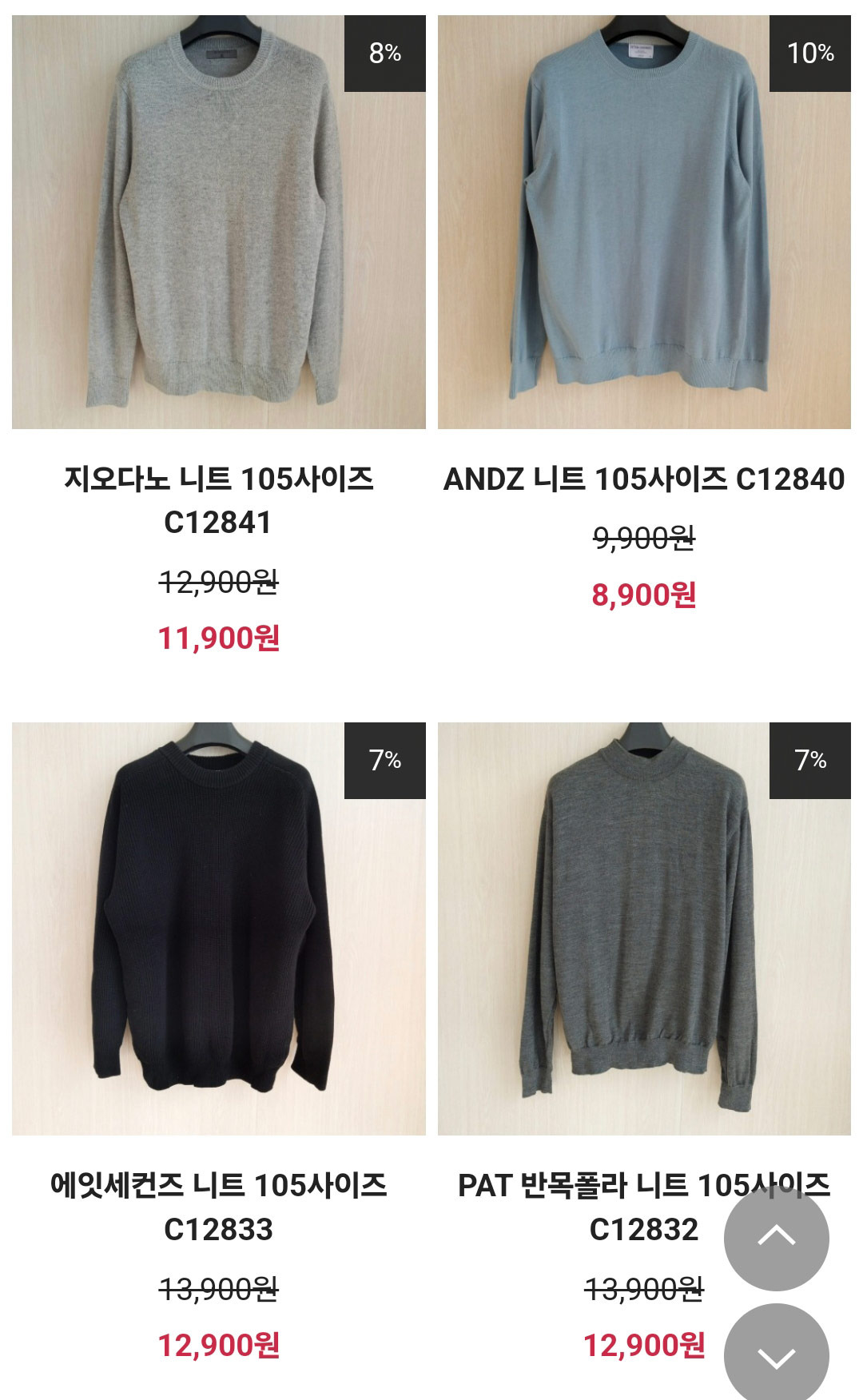The width and height of the screenshot is (863, 1400).
Task: Open the ANDZ 니트 C12840 product
Action: (x=644, y=222)
